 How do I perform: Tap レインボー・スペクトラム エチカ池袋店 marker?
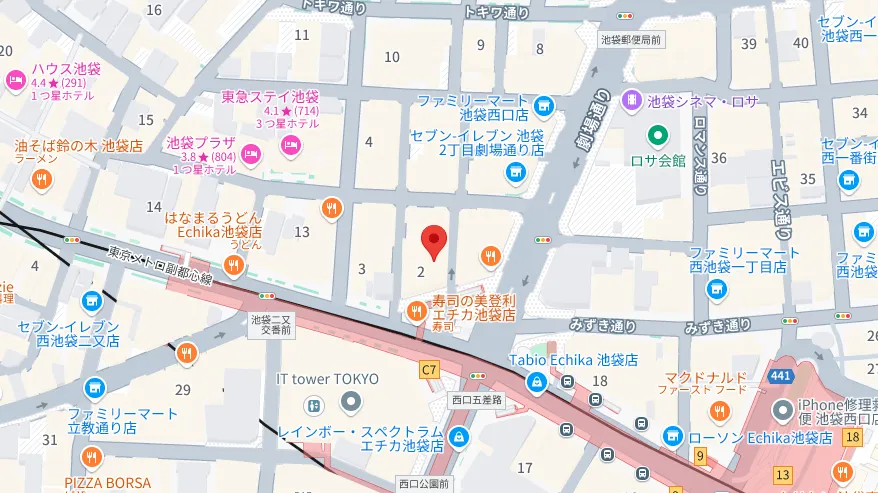[459, 437]
